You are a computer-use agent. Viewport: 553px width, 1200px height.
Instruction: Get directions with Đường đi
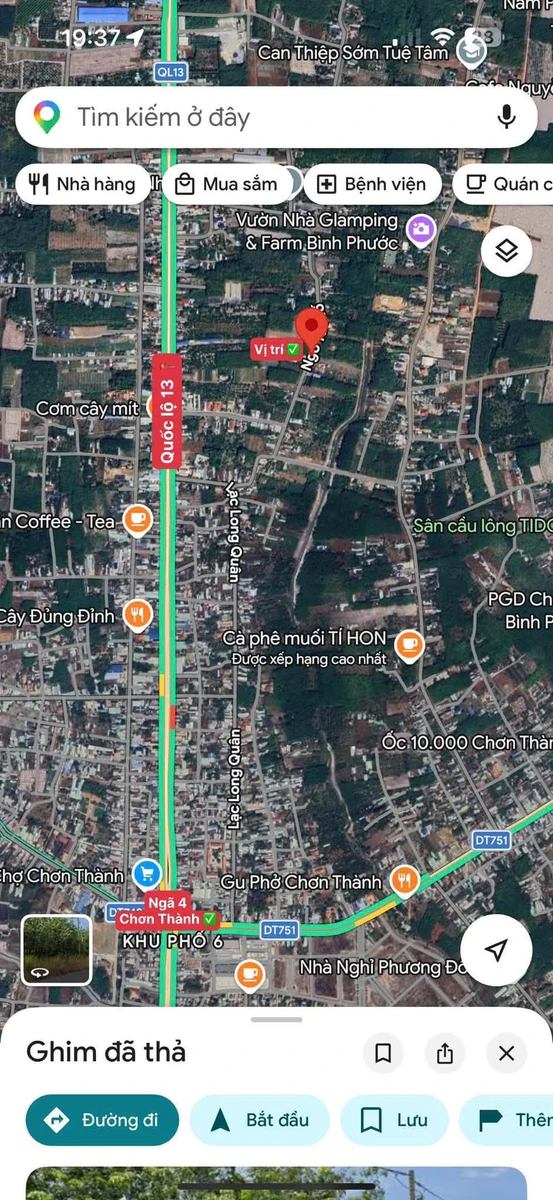tap(102, 1120)
